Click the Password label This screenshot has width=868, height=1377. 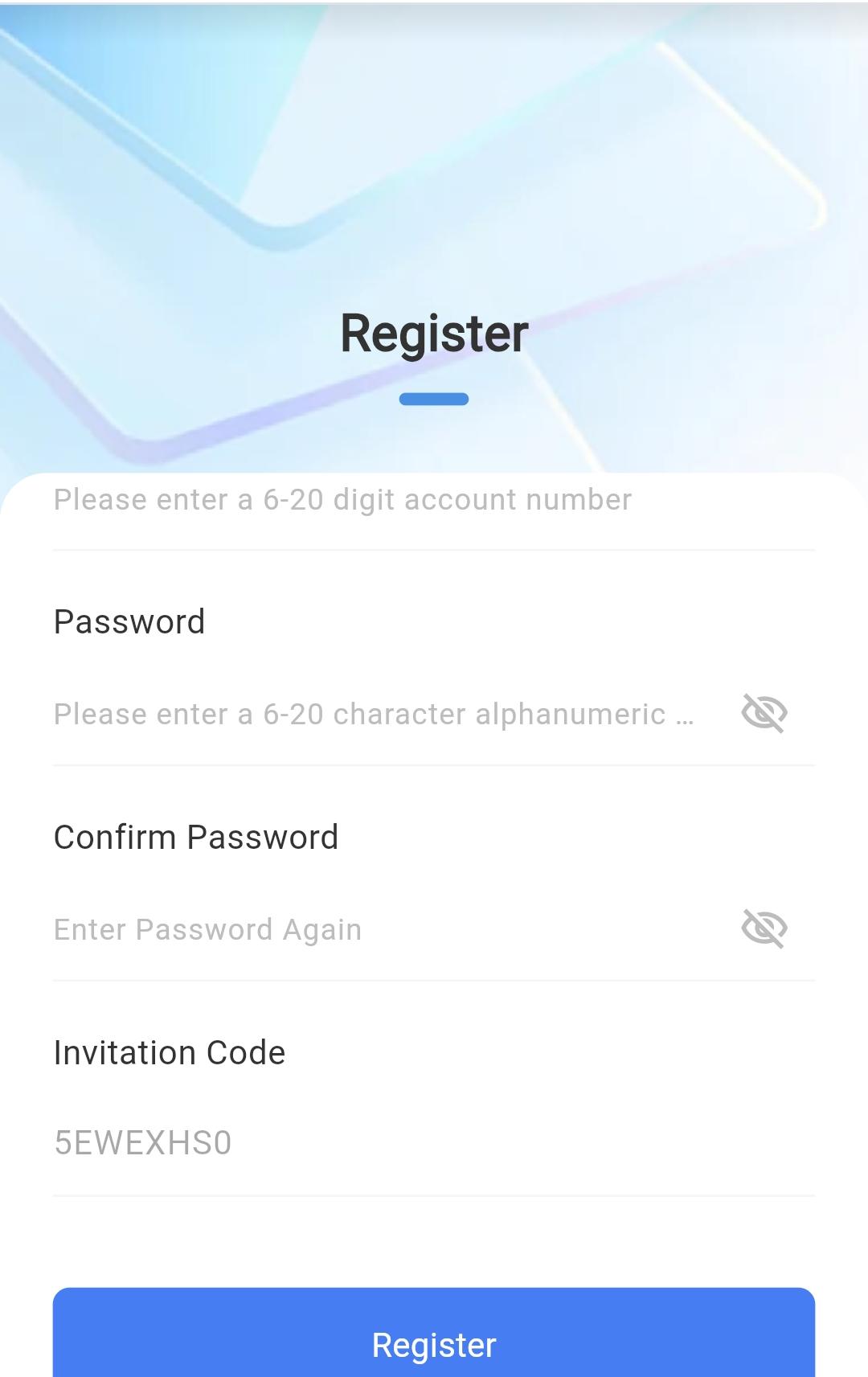coord(129,621)
